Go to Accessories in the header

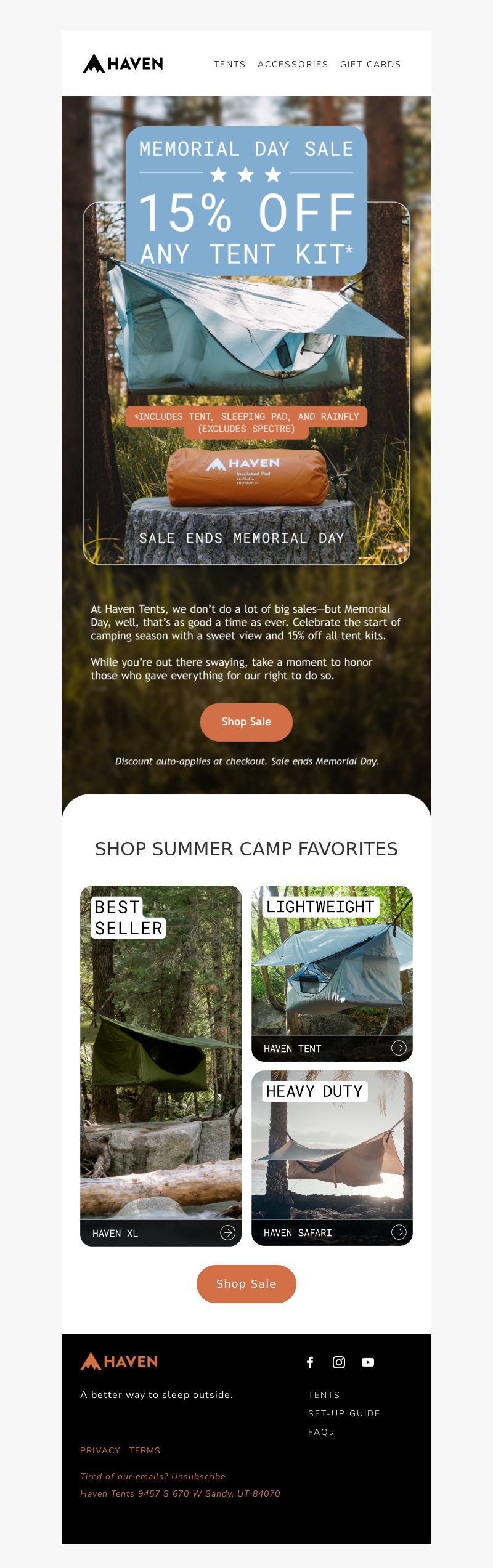tap(293, 64)
